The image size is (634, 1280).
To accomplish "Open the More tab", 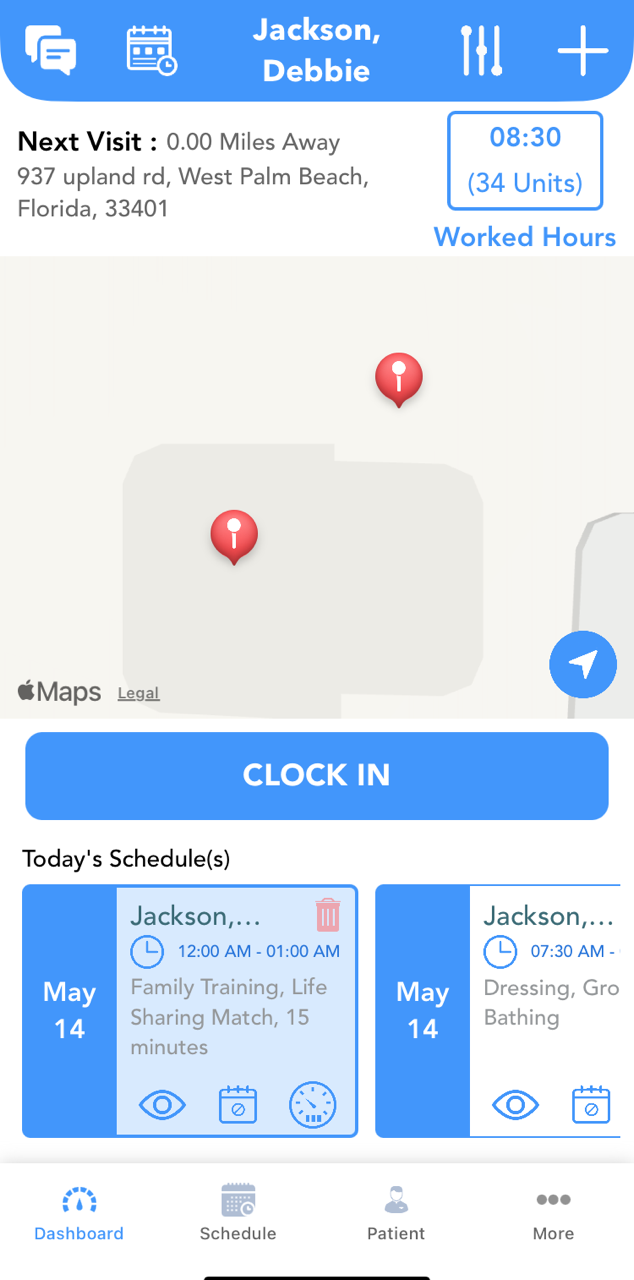I will pyautogui.click(x=553, y=1212).
